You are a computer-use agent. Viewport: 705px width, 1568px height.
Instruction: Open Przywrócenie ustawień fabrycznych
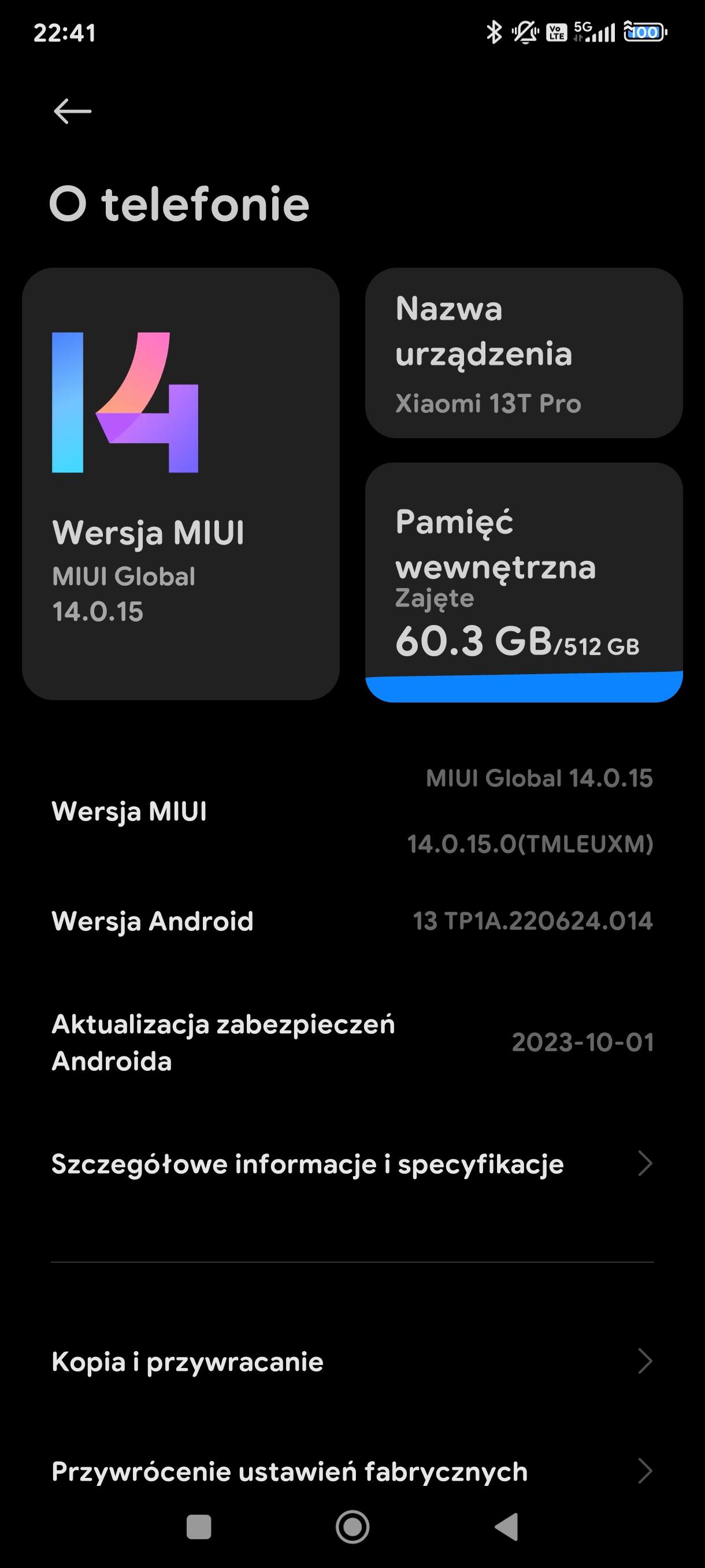pos(352,1471)
